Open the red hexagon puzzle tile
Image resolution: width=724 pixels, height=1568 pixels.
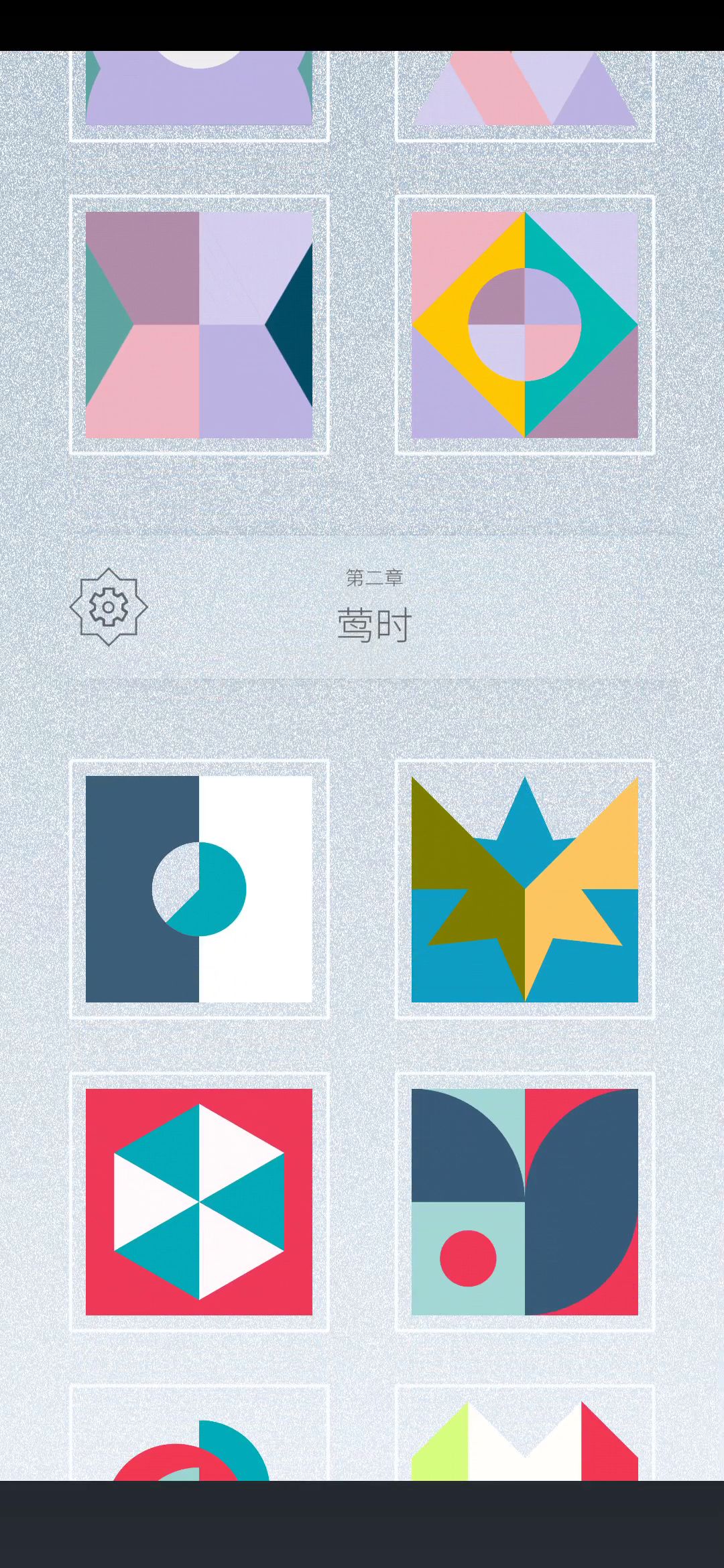pyautogui.click(x=199, y=1202)
